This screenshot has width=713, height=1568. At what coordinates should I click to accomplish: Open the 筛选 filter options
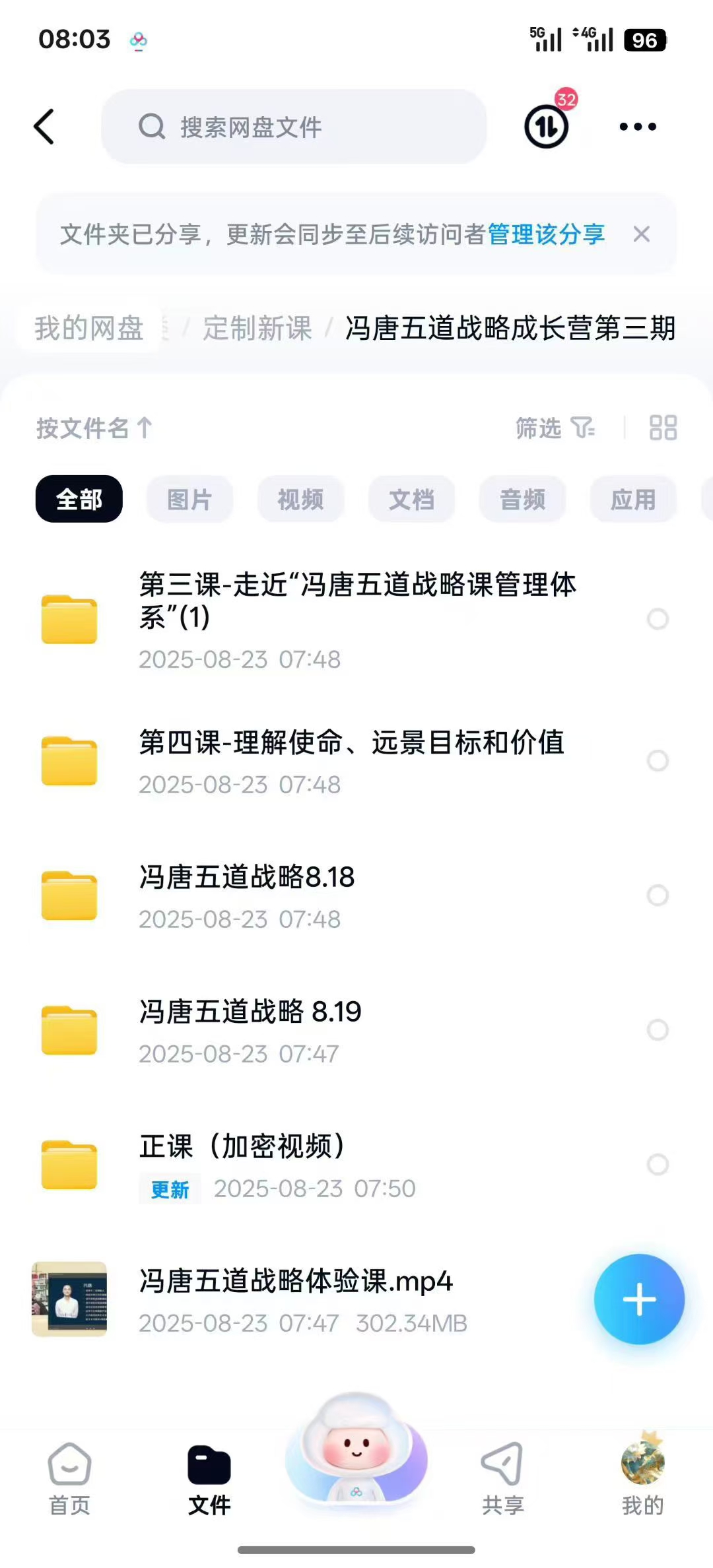[555, 428]
